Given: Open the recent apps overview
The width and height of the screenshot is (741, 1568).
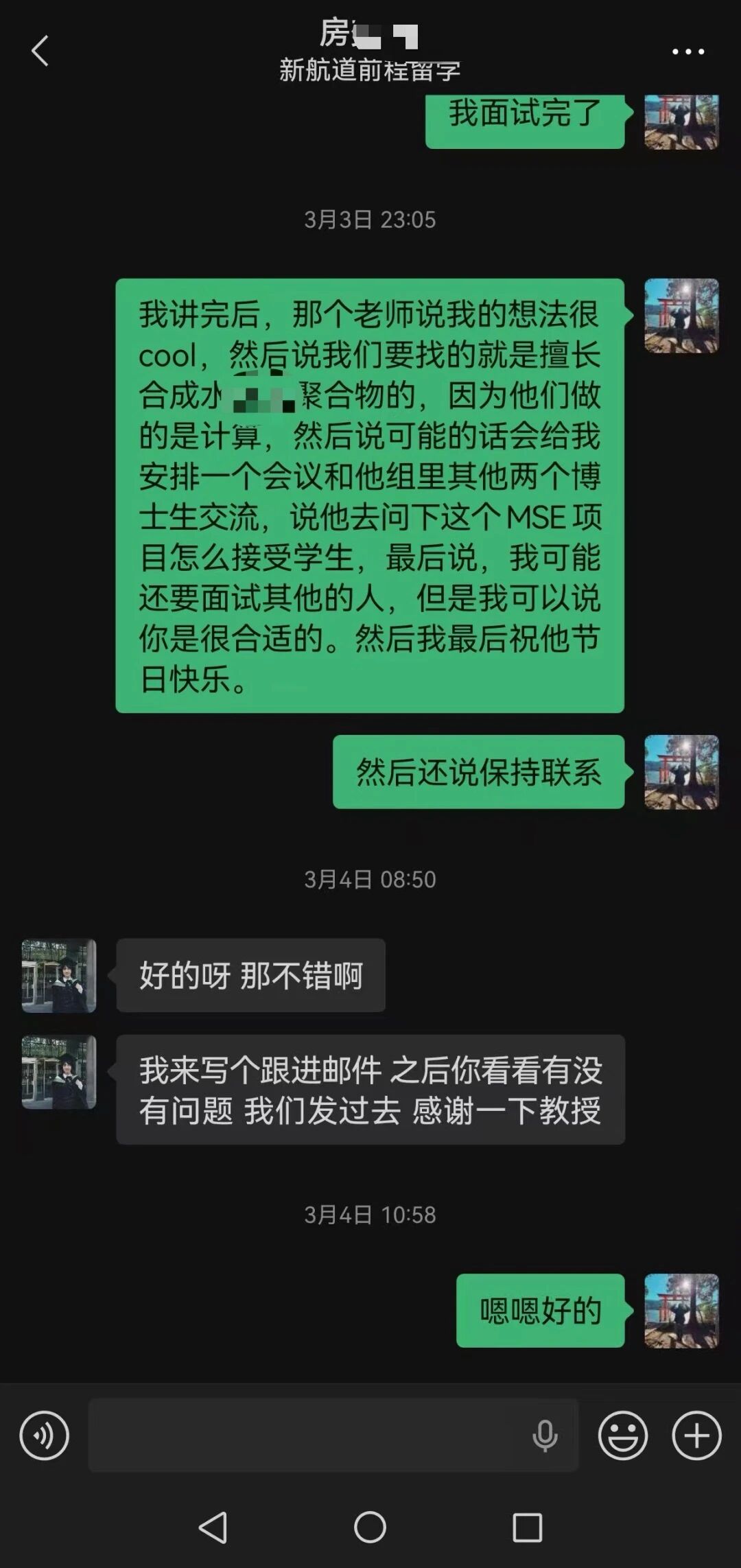Looking at the screenshot, I should point(527,1528).
